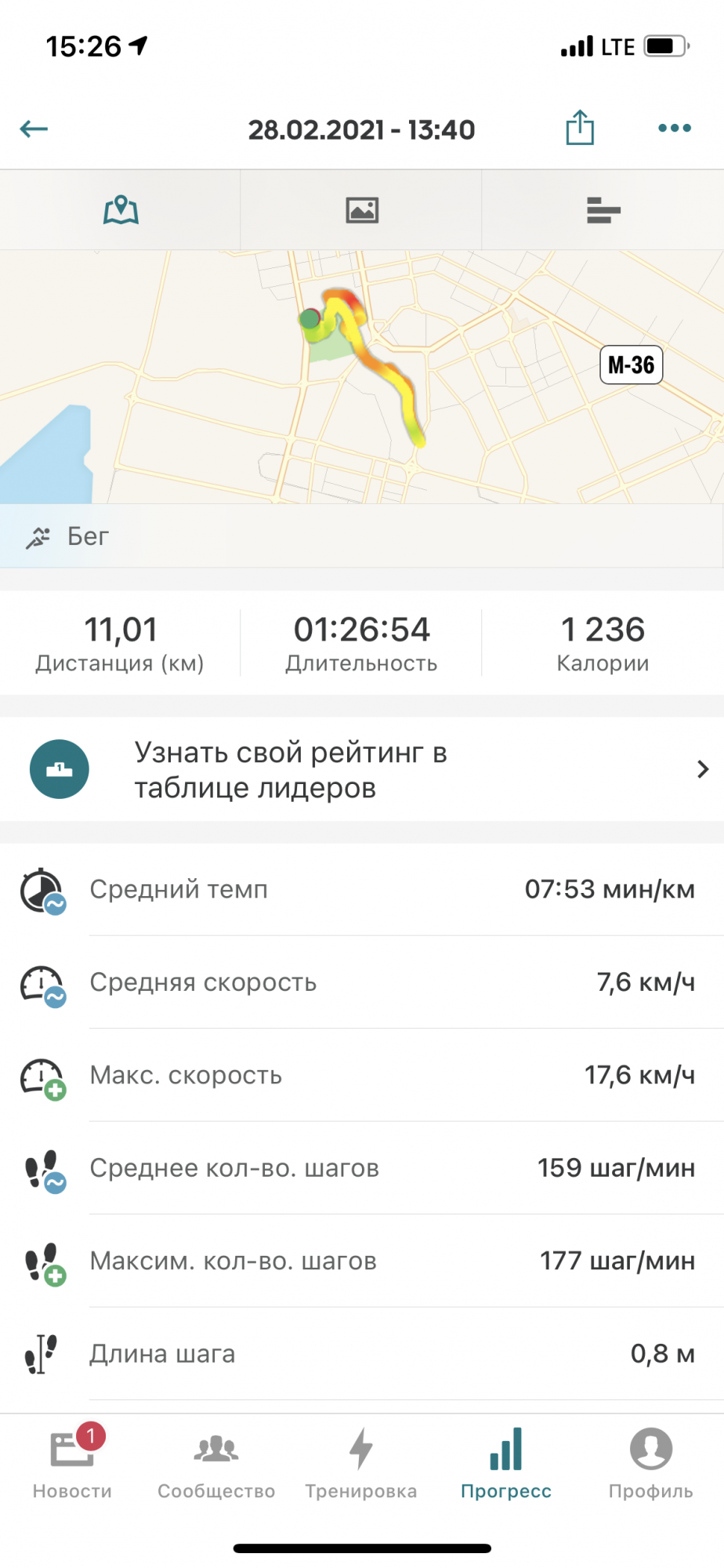Open the three-dot overflow menu
Viewport: 724px width, 1568px height.
click(675, 129)
